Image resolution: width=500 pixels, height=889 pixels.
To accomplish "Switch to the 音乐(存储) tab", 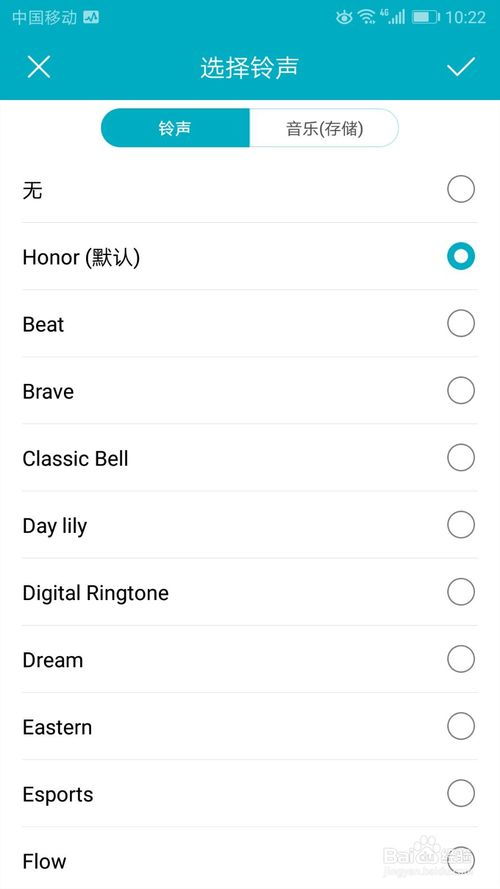I will point(324,128).
